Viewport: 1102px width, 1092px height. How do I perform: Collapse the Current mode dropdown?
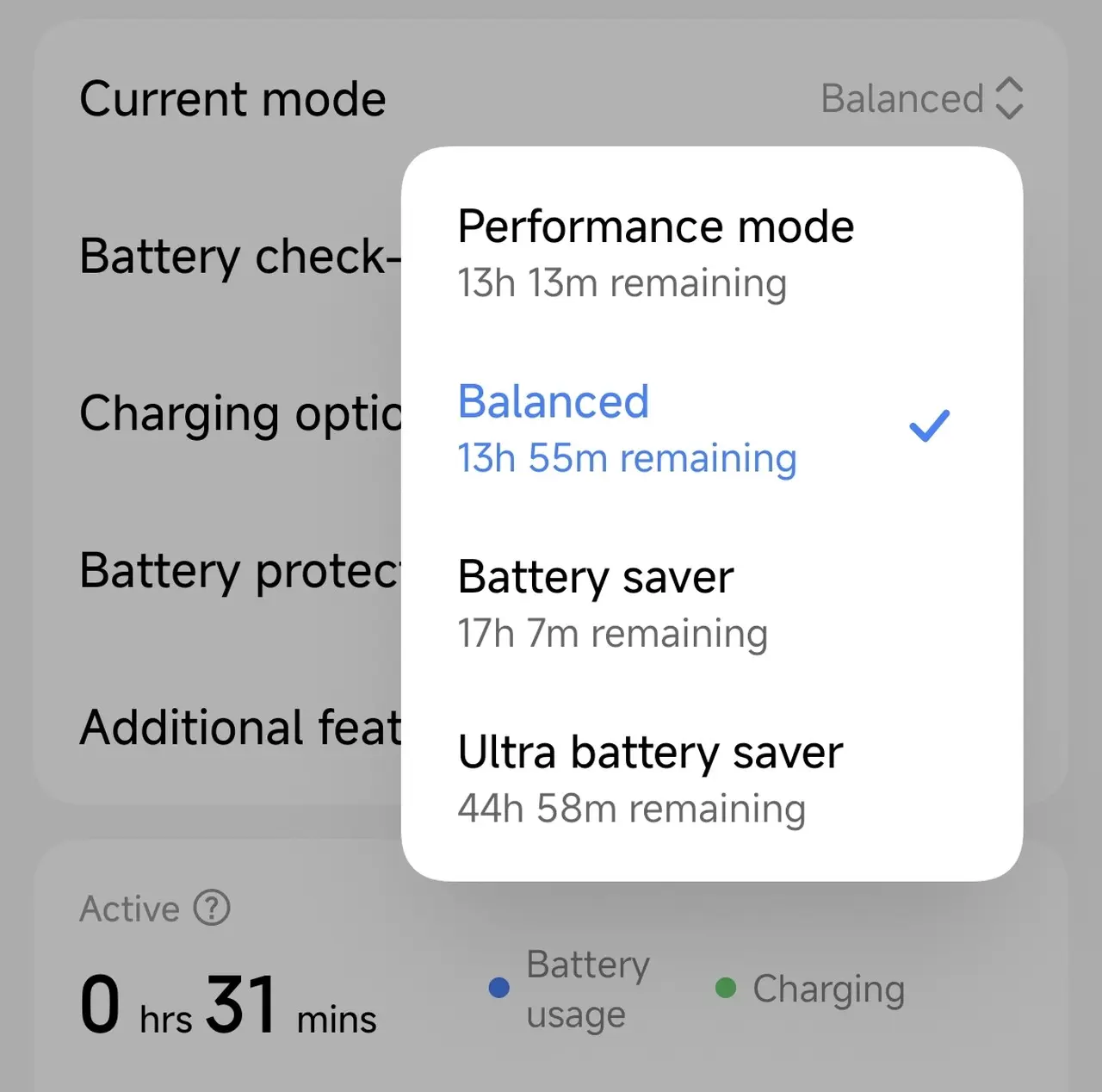tap(921, 99)
